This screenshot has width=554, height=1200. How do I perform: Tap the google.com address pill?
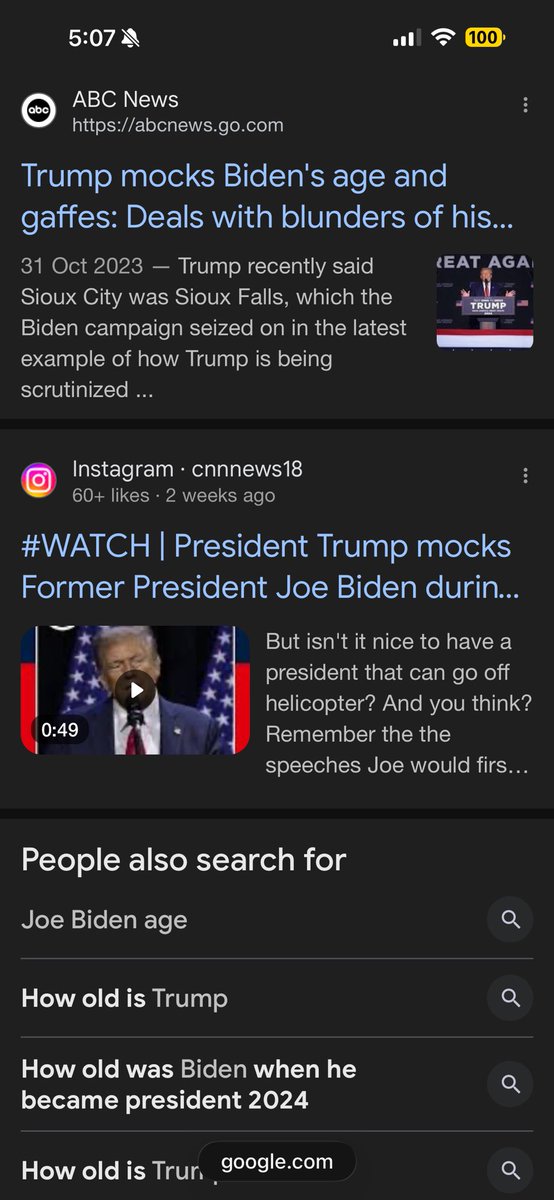277,1162
